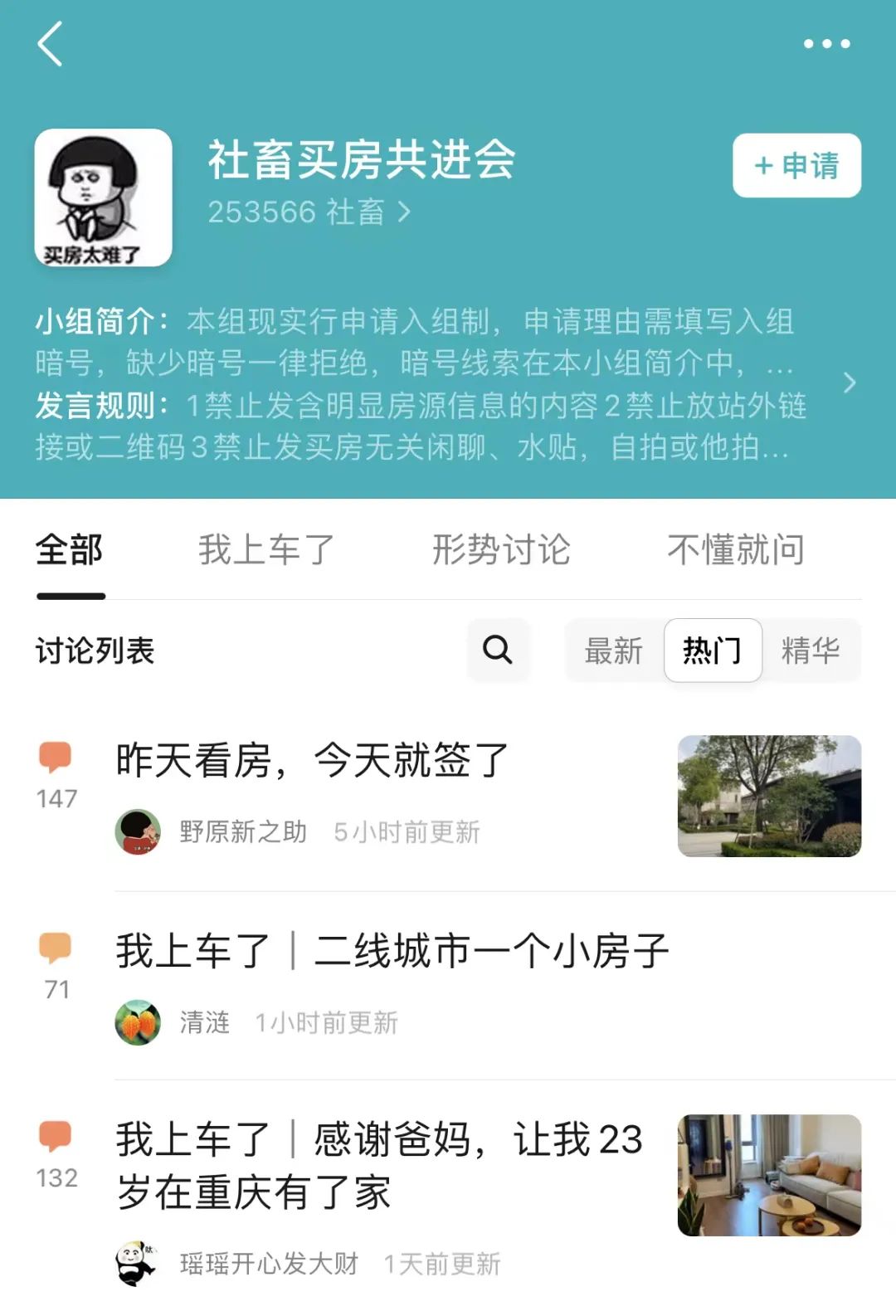
Task: Switch to the 我上车了 tab
Action: 266,550
